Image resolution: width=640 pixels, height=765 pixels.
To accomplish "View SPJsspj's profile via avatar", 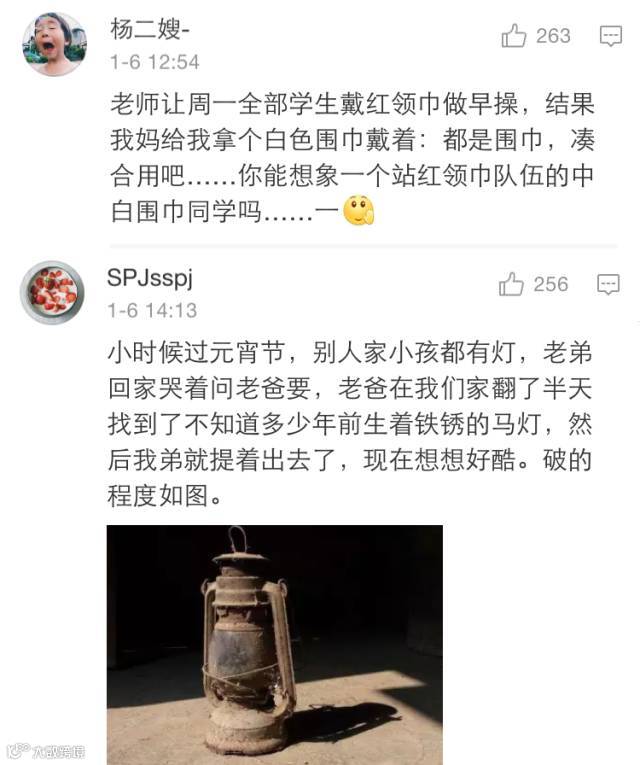I will coord(52,292).
